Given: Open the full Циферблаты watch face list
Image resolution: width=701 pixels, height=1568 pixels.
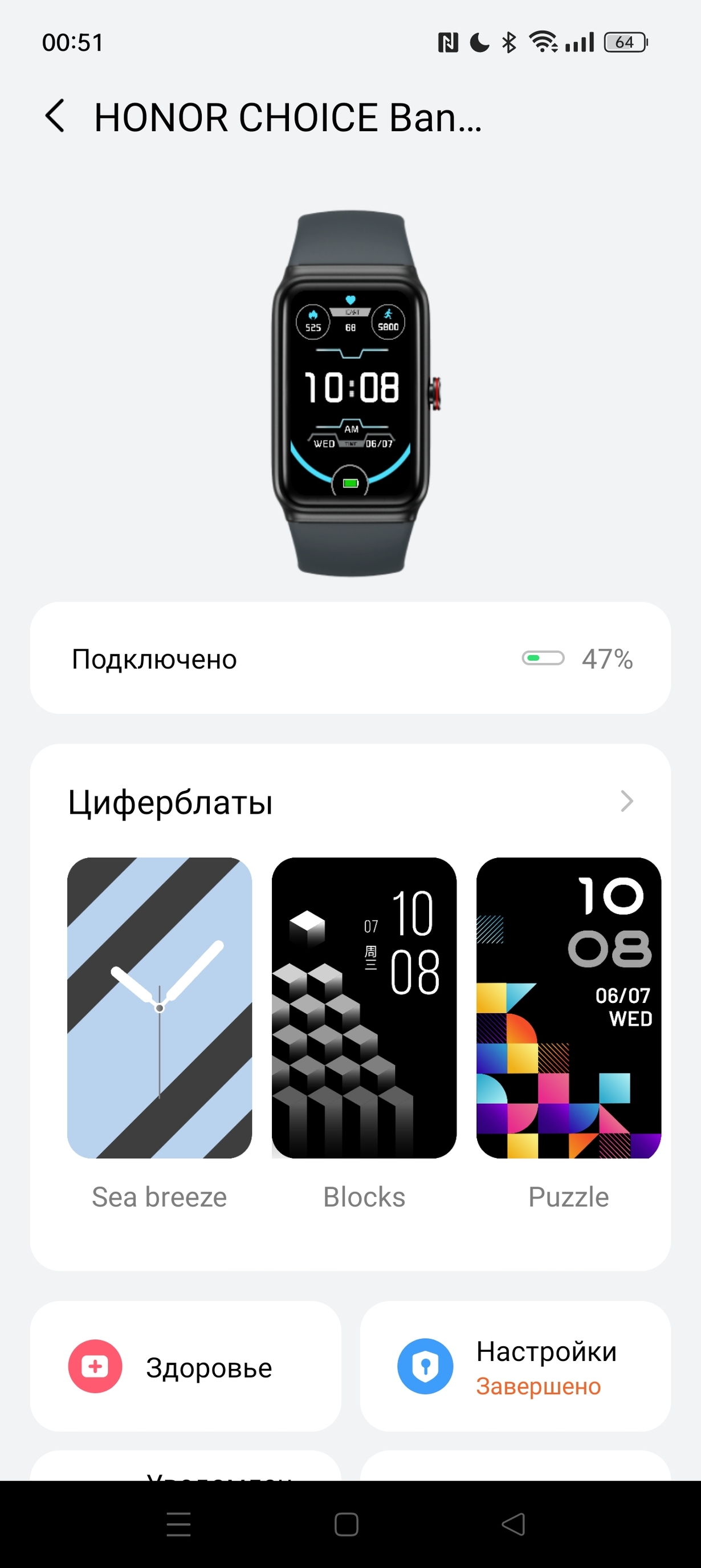Looking at the screenshot, I should tap(626, 801).
